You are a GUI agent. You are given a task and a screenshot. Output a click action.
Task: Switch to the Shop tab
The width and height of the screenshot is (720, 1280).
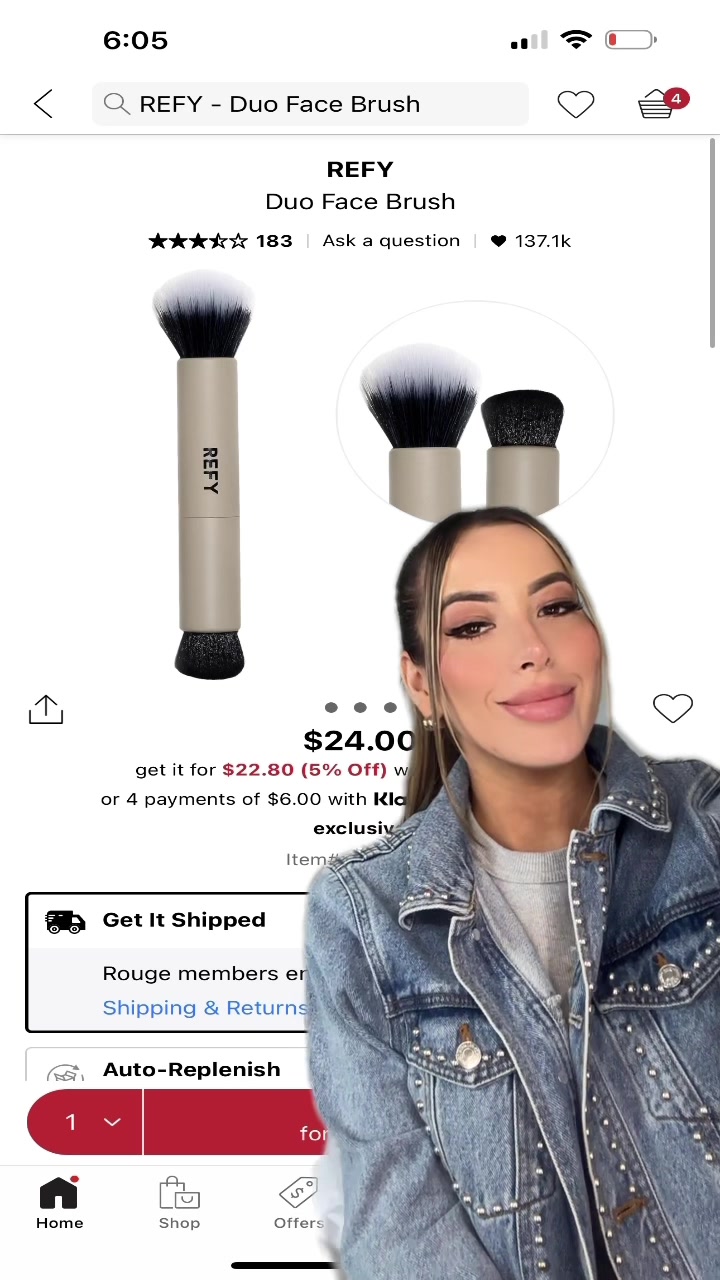(x=179, y=1203)
